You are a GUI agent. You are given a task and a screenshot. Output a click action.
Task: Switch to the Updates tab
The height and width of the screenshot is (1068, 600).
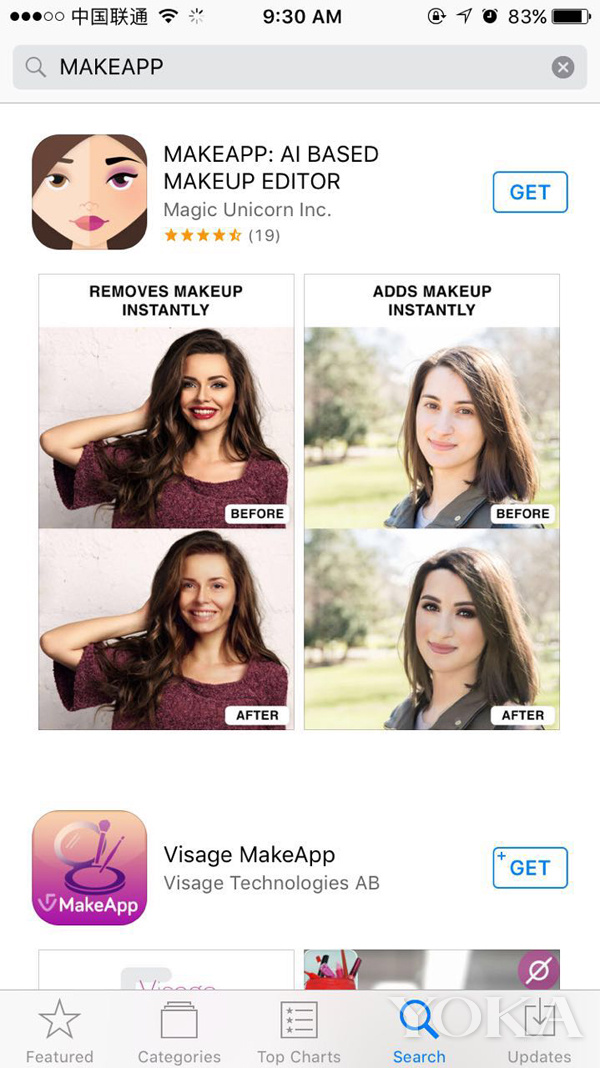[x=539, y=1031]
